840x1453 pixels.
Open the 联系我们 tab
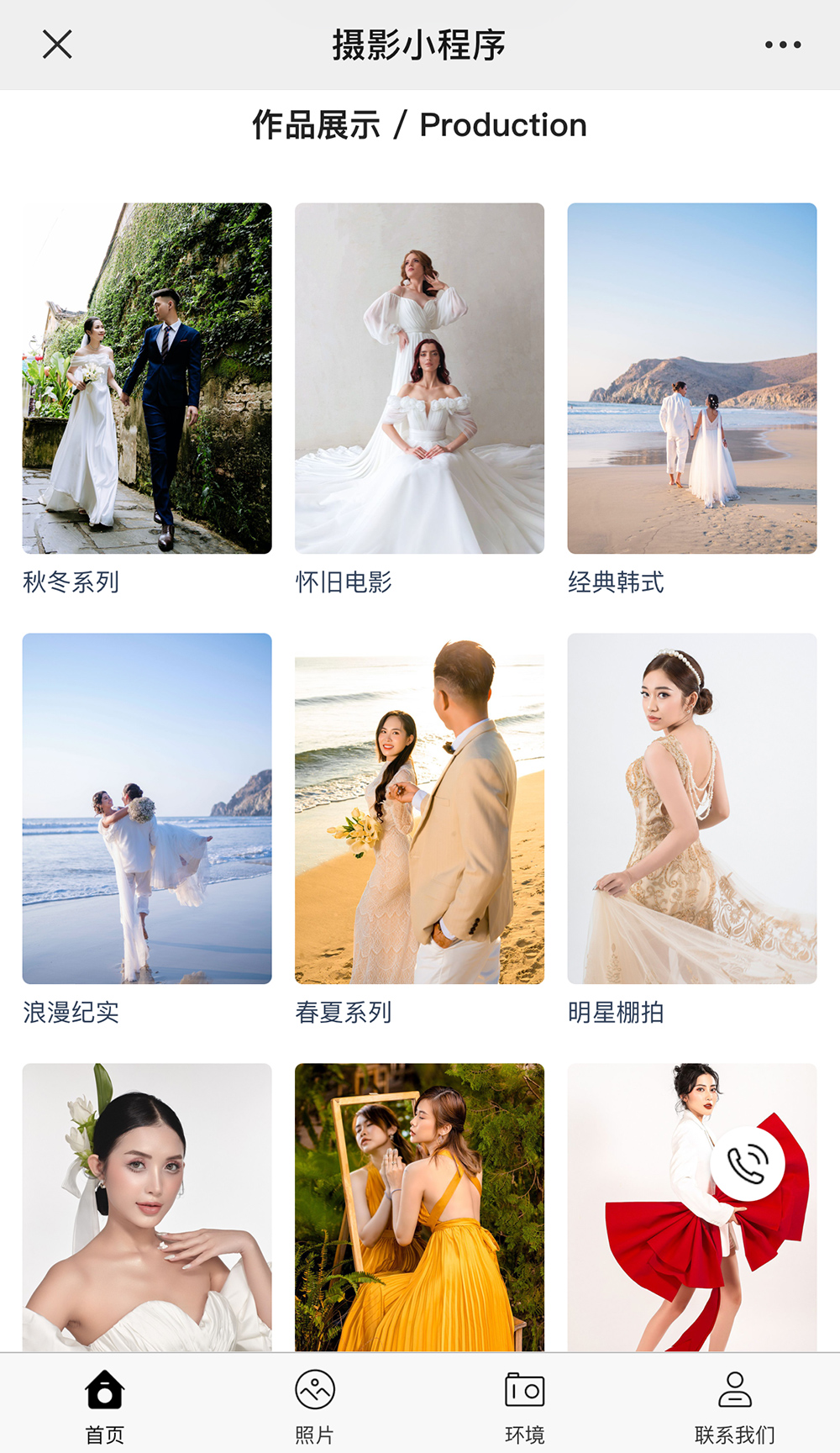pyautogui.click(x=735, y=1405)
